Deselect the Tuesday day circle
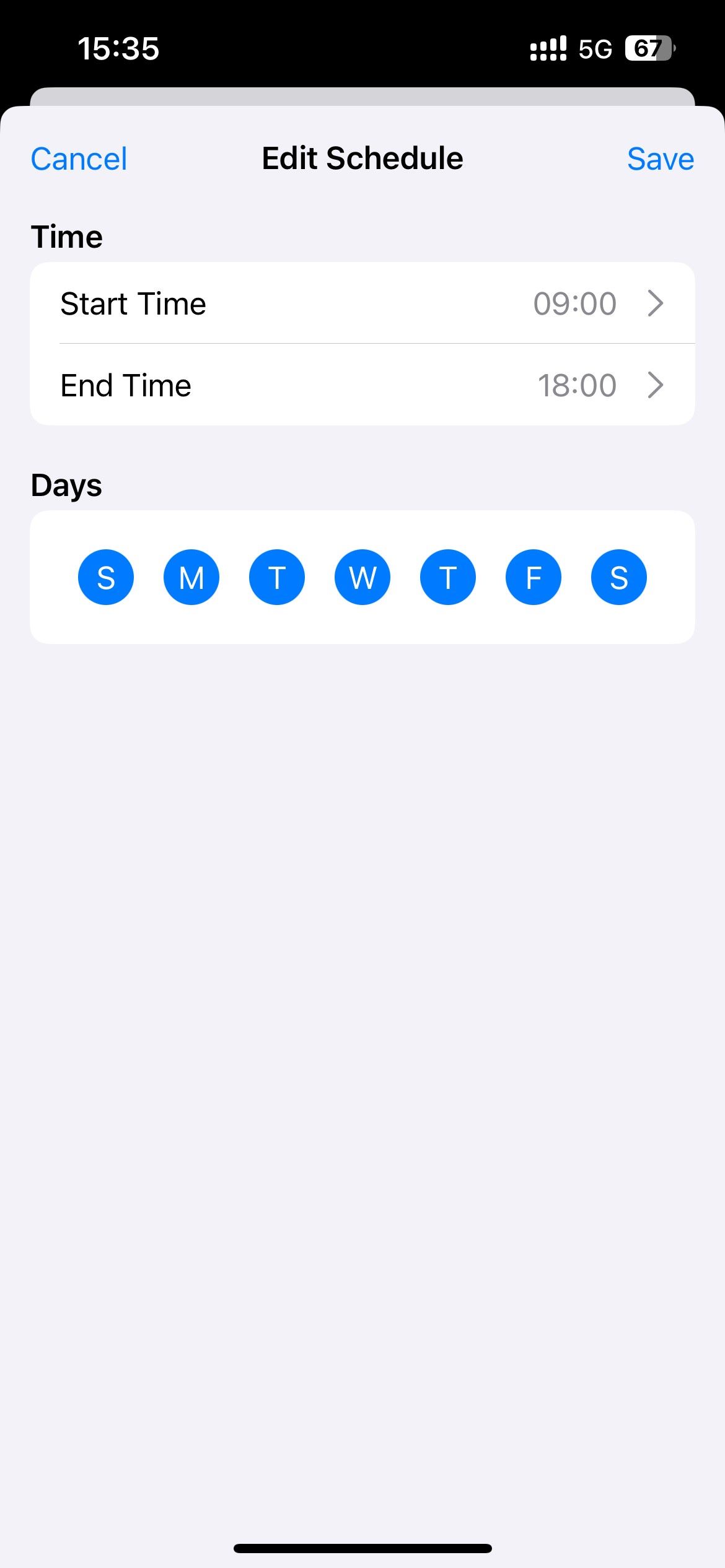The width and height of the screenshot is (725, 1568). [276, 577]
